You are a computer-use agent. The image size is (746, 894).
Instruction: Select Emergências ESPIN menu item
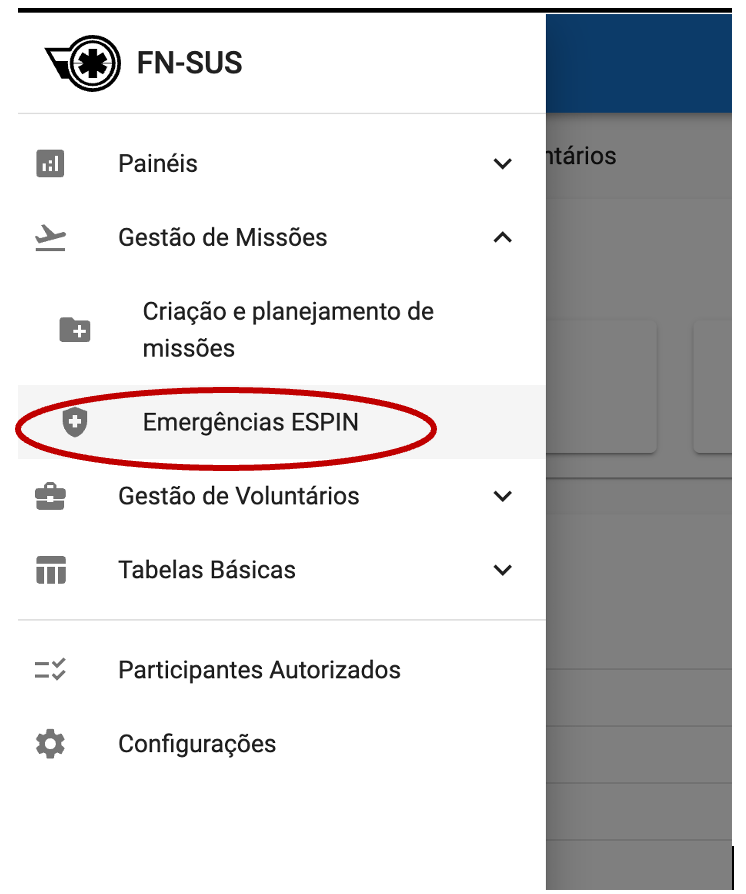[x=250, y=422]
